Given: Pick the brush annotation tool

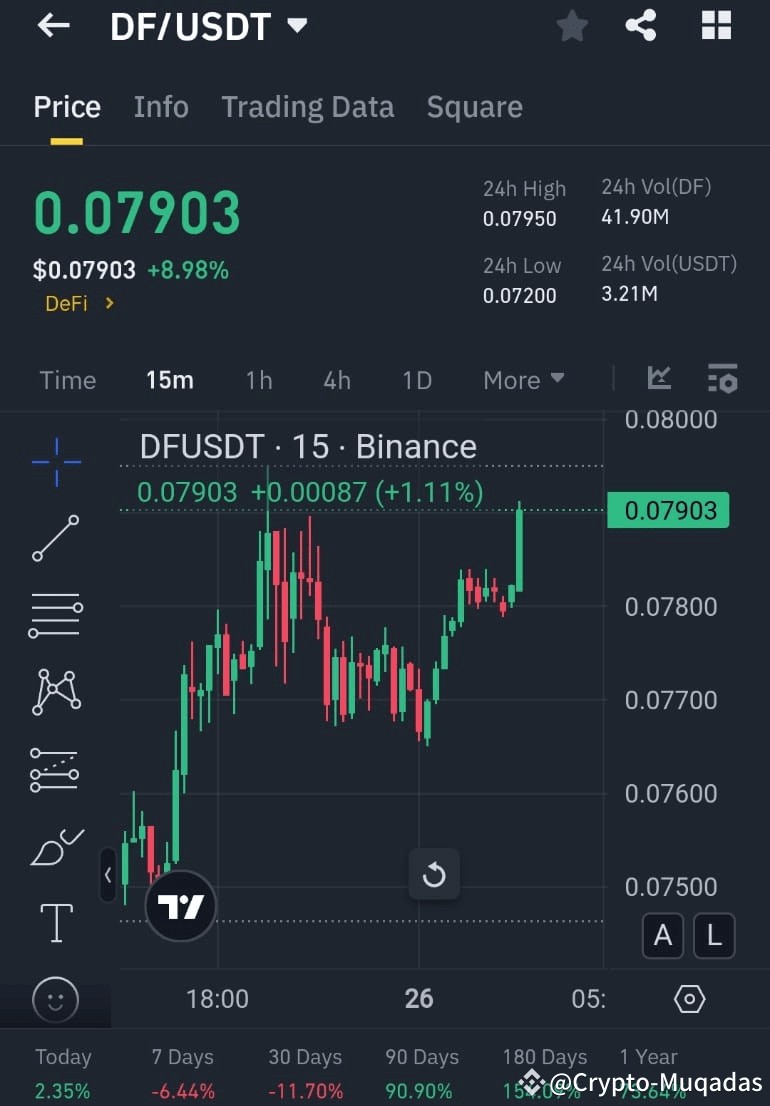Looking at the screenshot, I should [55, 845].
